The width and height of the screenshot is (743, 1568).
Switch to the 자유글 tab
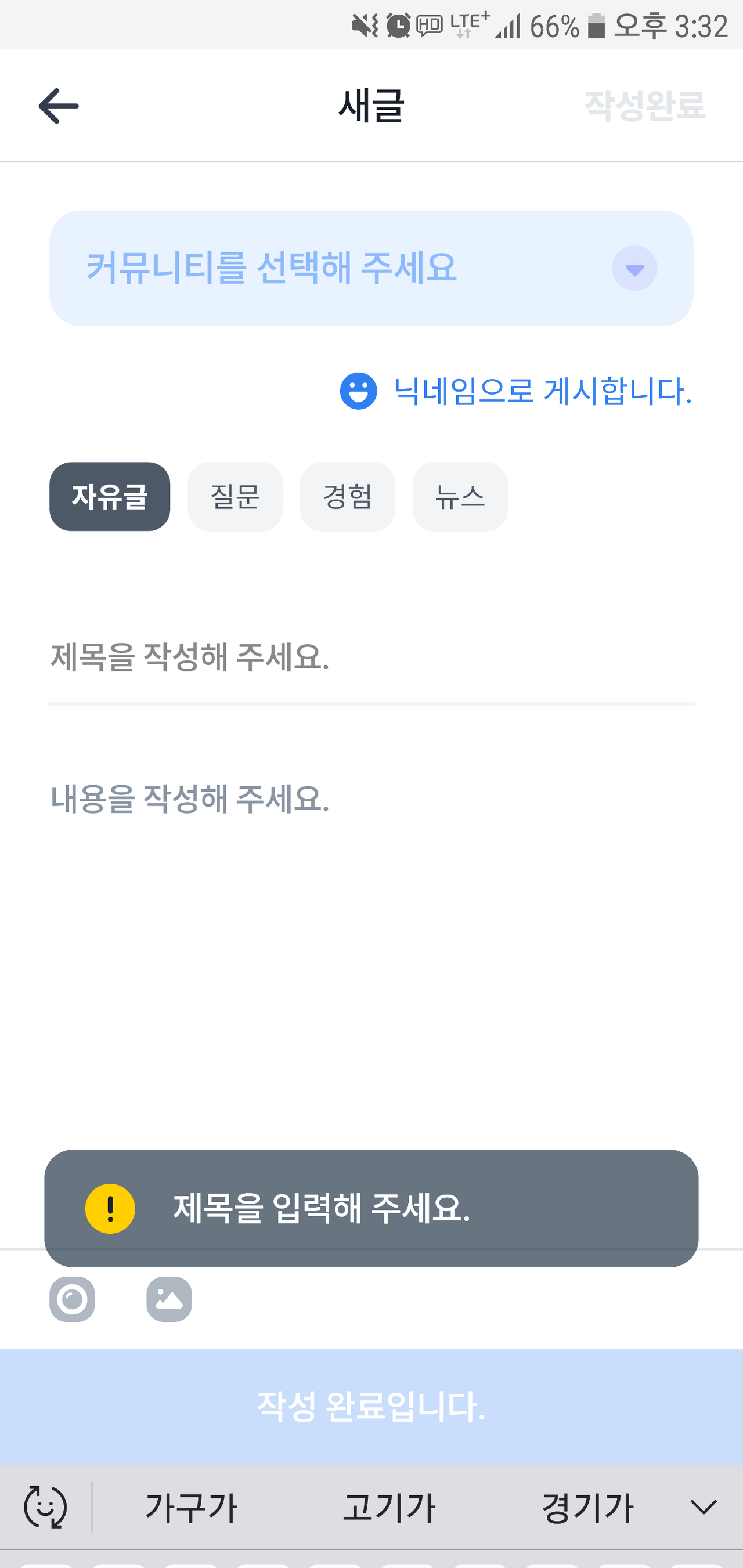[110, 496]
